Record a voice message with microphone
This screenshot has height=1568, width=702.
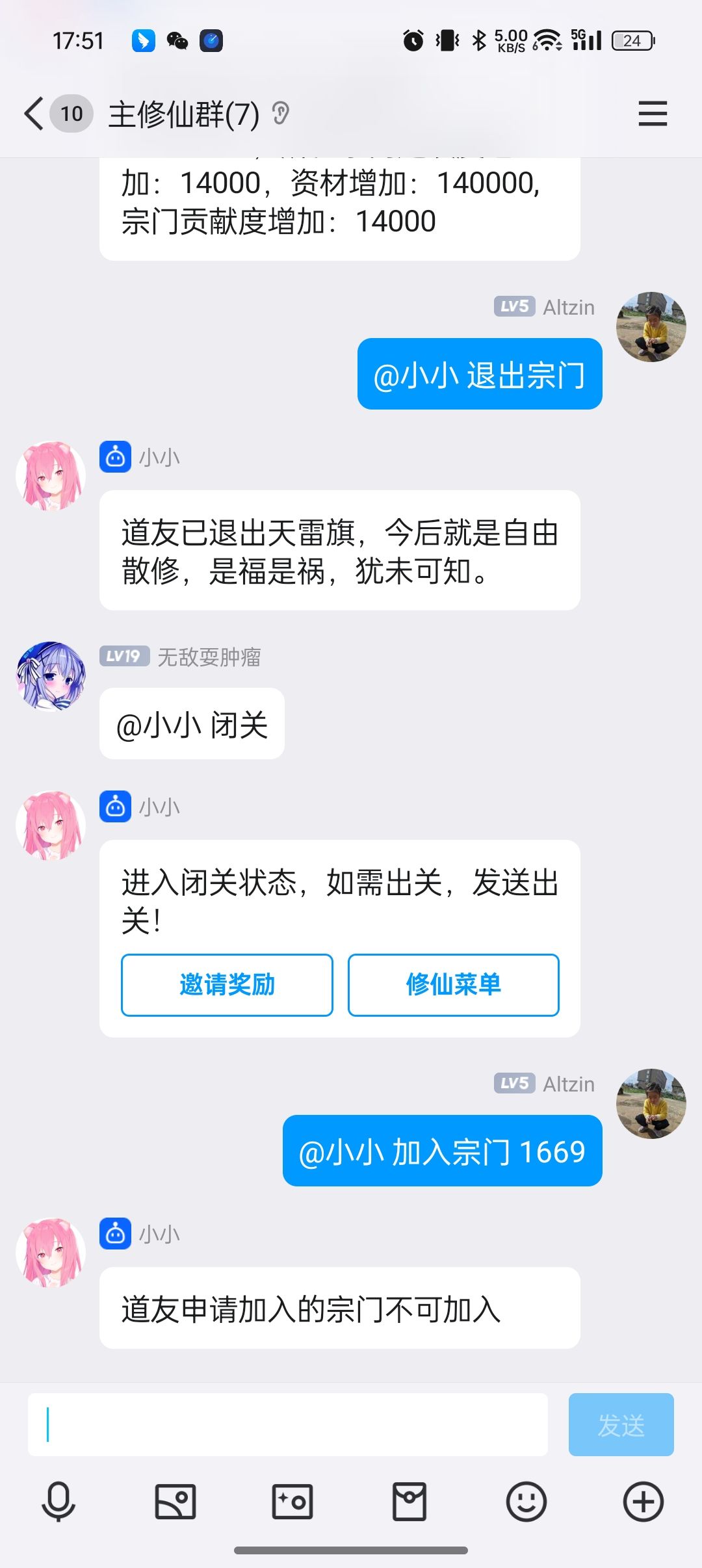(x=58, y=1502)
